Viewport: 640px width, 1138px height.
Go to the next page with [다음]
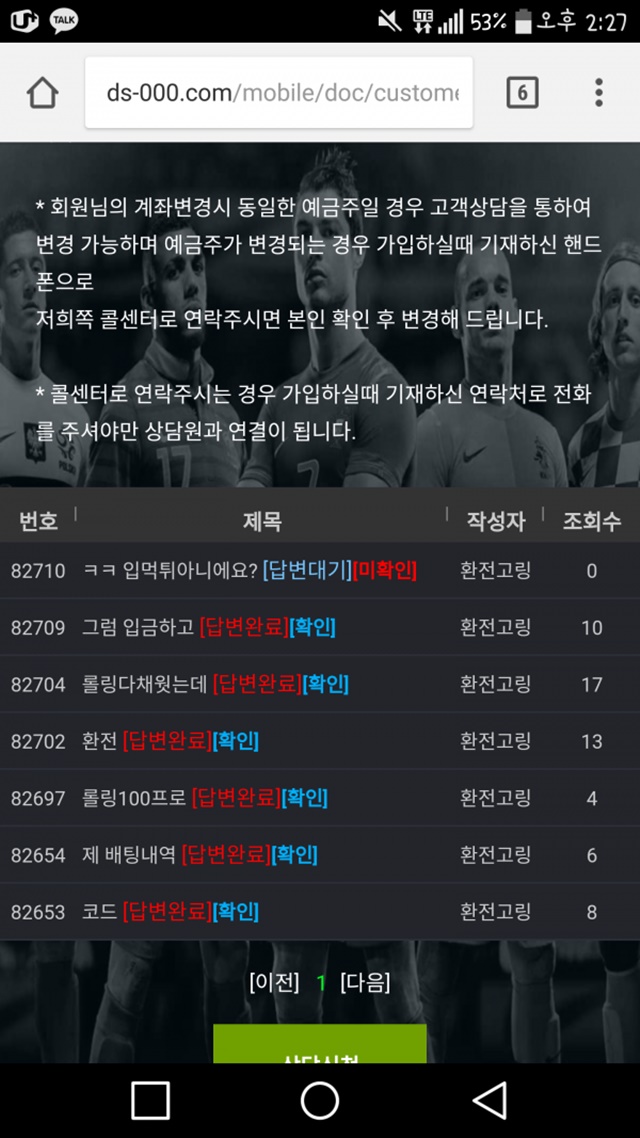point(365,983)
